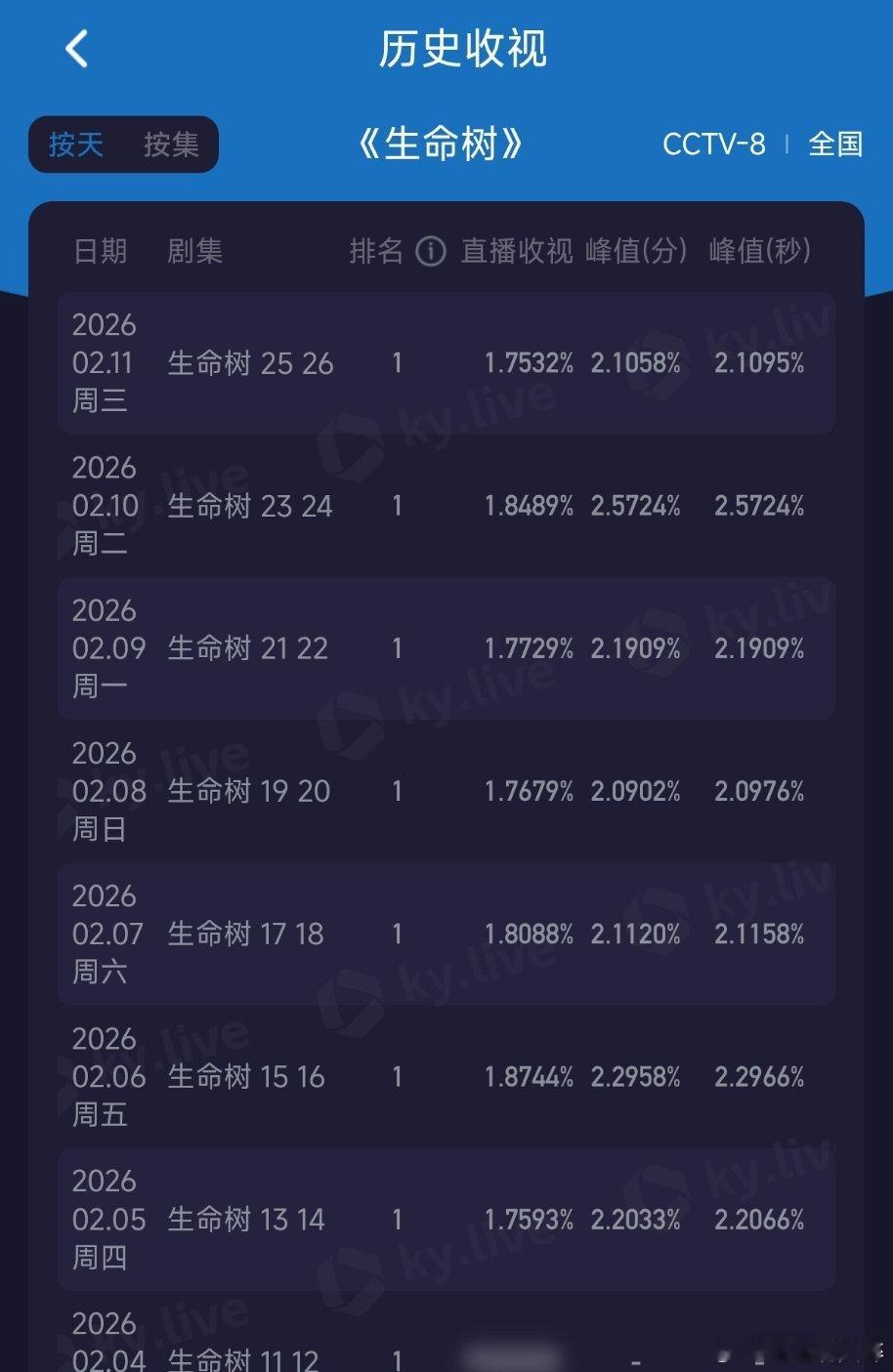Click the 峰值(秒) column header
The height and width of the screenshot is (1372, 893).
click(x=758, y=251)
